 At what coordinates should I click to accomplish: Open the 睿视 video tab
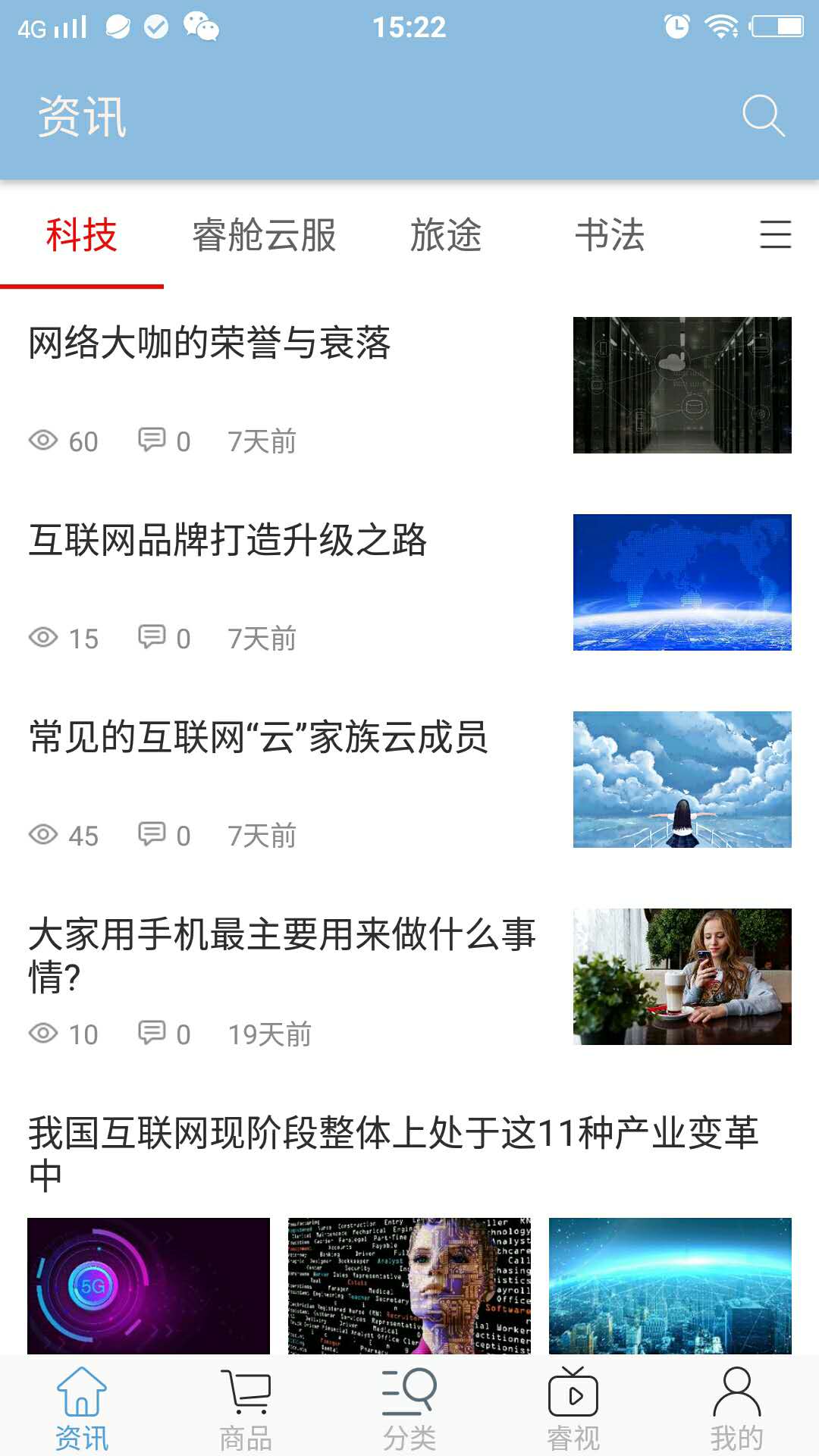[573, 1407]
